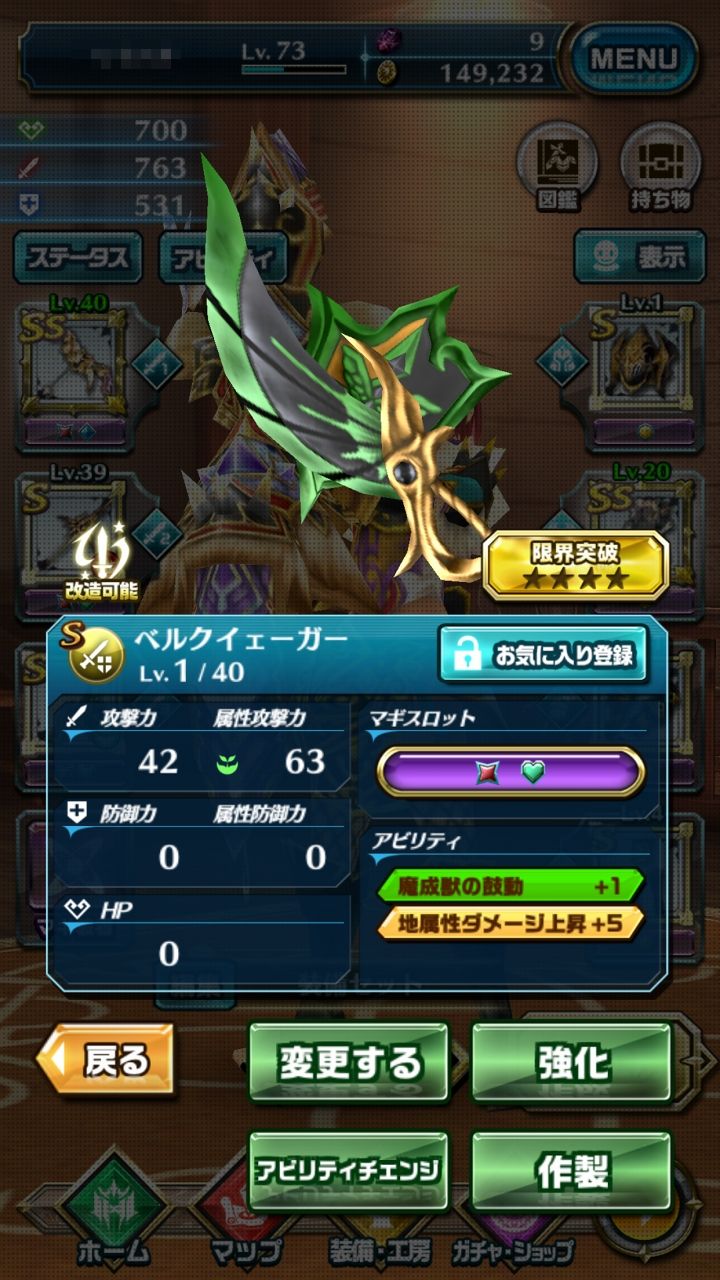Register weapon via お気に入り登録
The height and width of the screenshot is (1280, 720).
pyautogui.click(x=543, y=656)
